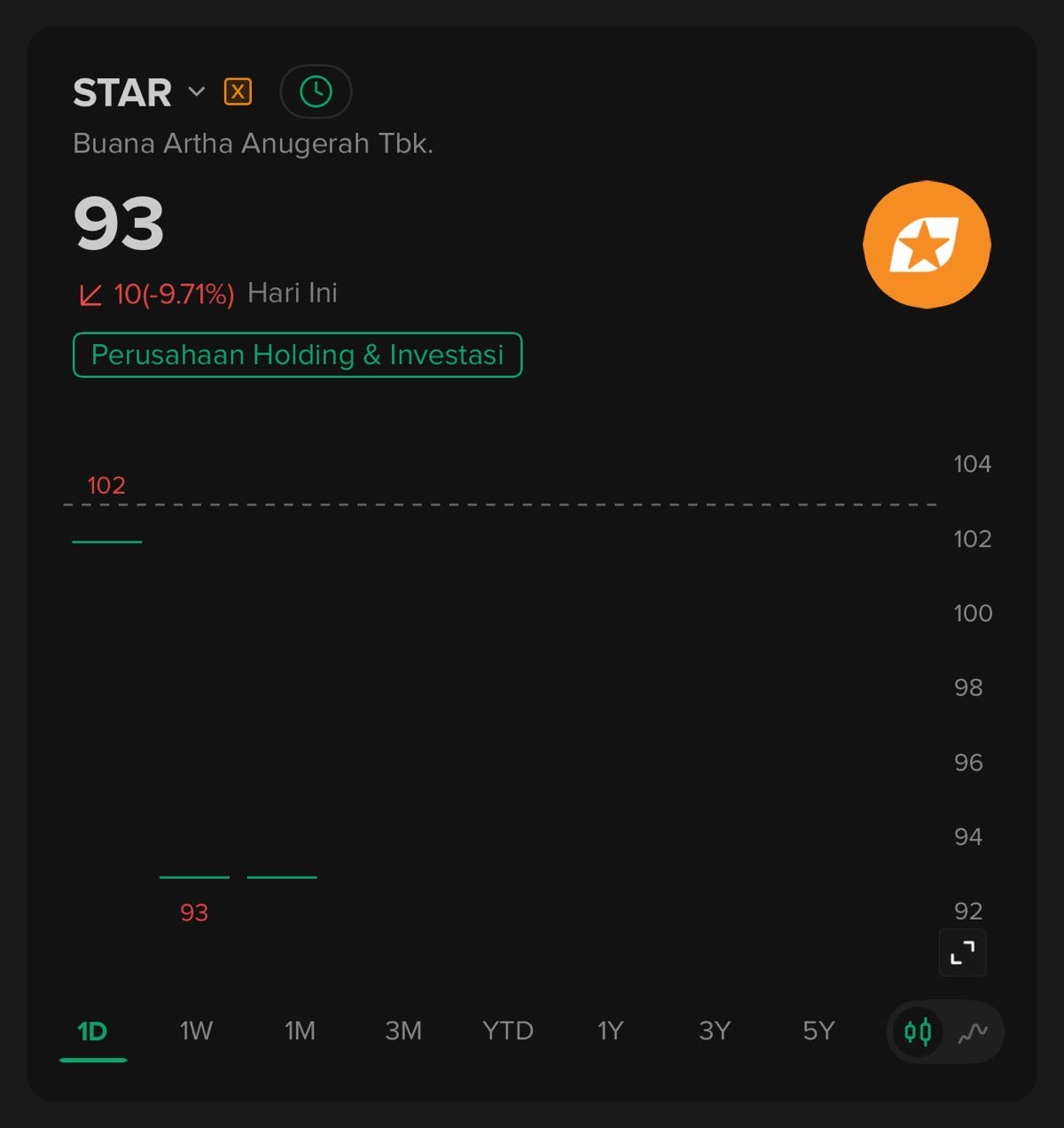Select 5Y chart range
Image resolution: width=1064 pixels, height=1128 pixels.
click(818, 1031)
